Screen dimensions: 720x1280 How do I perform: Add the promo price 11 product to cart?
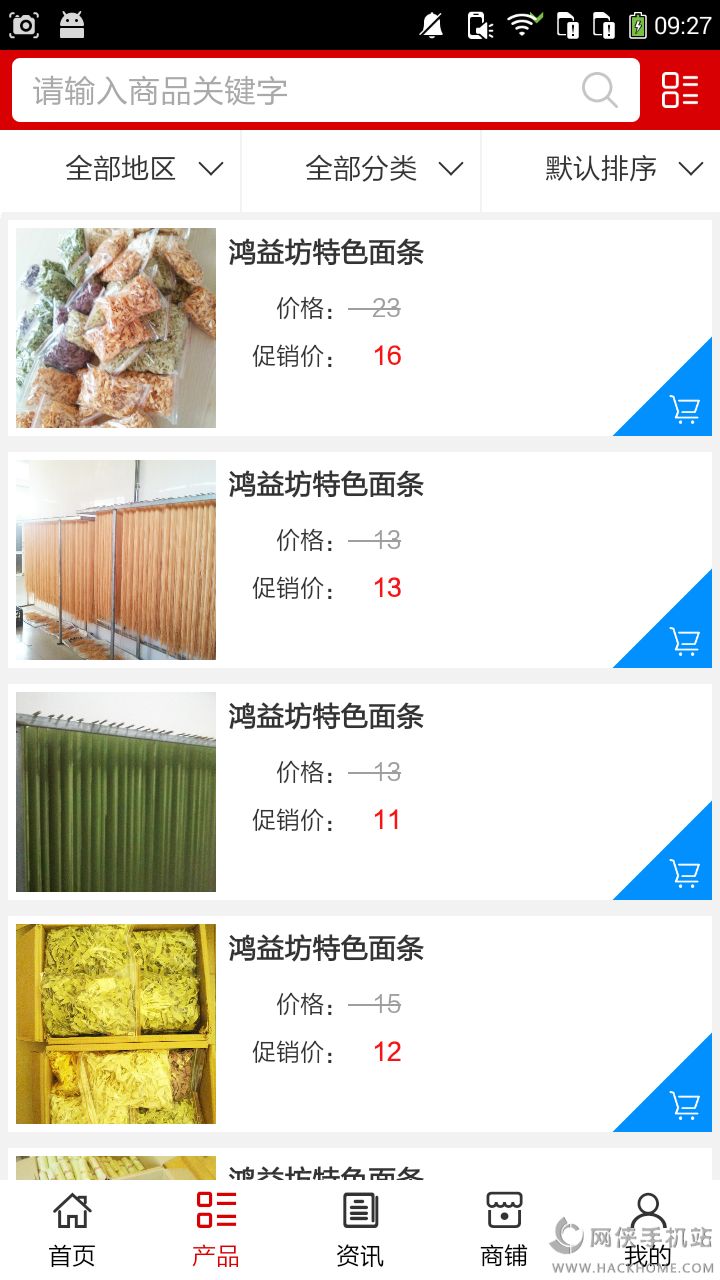(684, 872)
